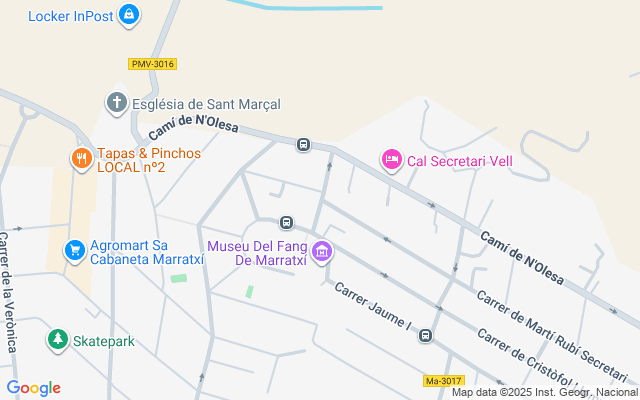Select the Església de Sant Marçal pin
This screenshot has height=400, width=640.
point(117,103)
